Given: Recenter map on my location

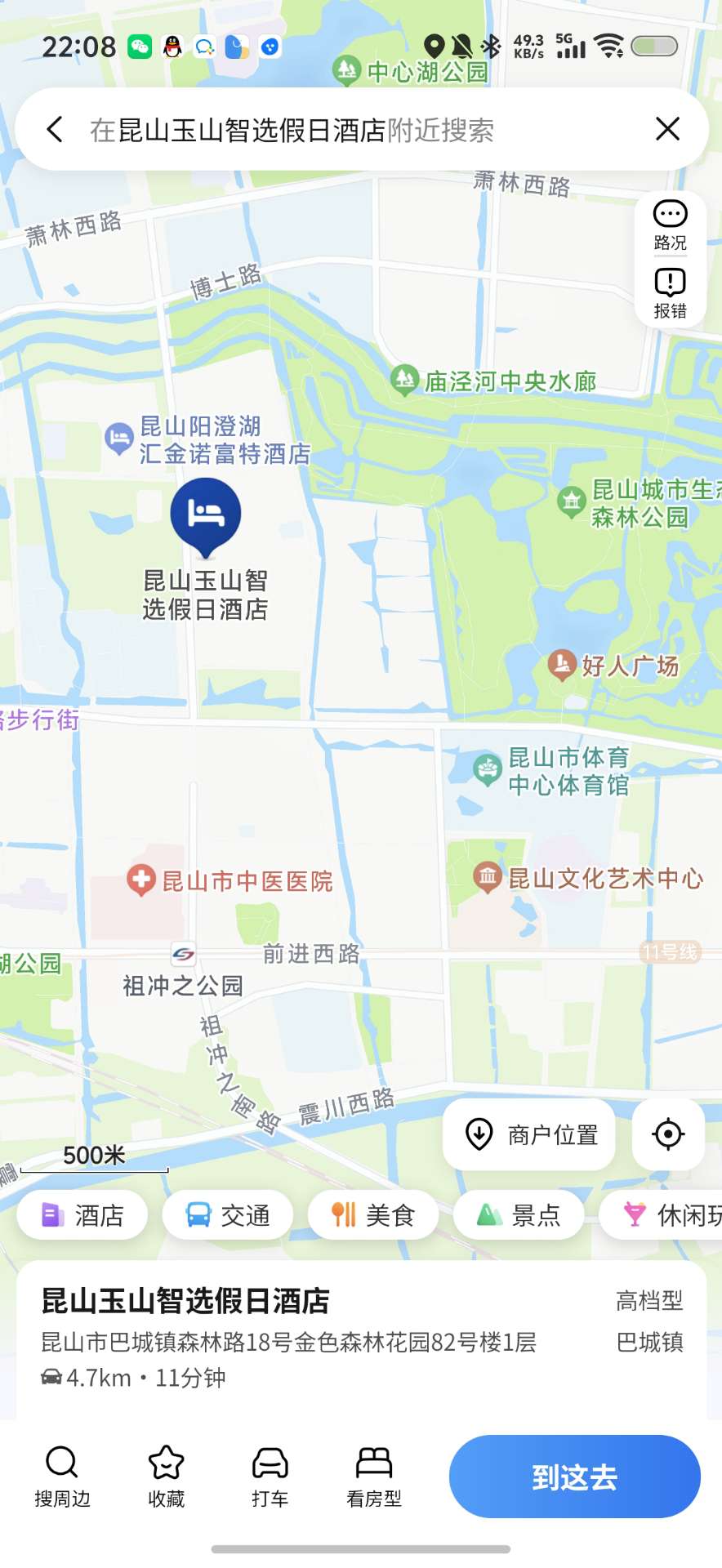Looking at the screenshot, I should [668, 1134].
